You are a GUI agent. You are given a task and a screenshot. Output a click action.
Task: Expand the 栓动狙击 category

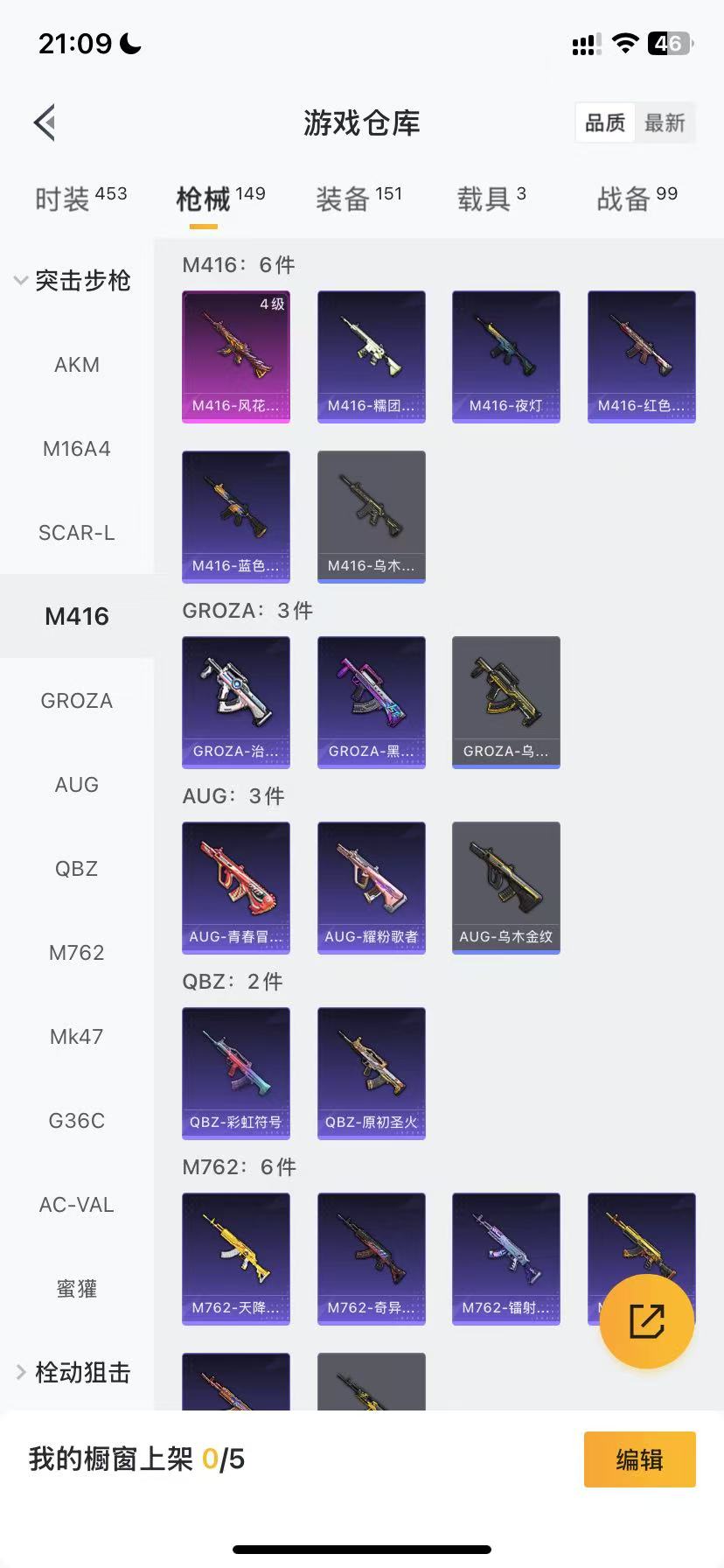pos(73,1373)
